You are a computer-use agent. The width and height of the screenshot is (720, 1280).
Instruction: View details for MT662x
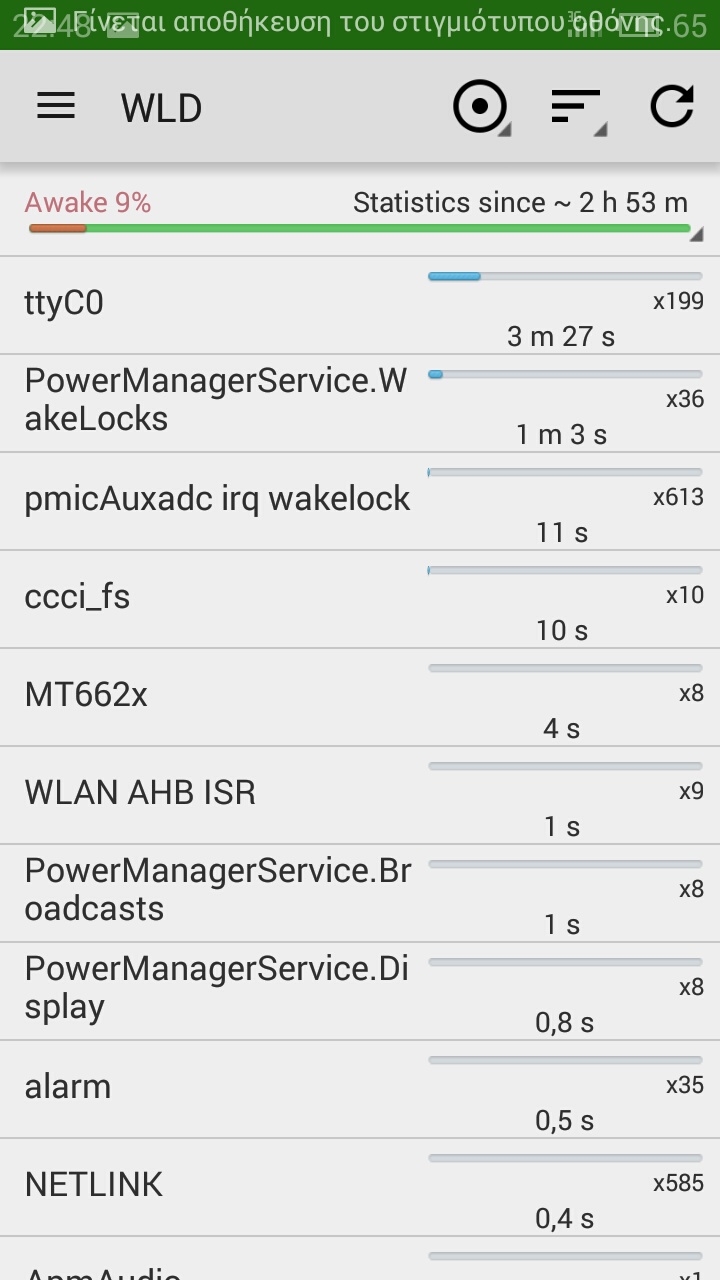[x=360, y=697]
